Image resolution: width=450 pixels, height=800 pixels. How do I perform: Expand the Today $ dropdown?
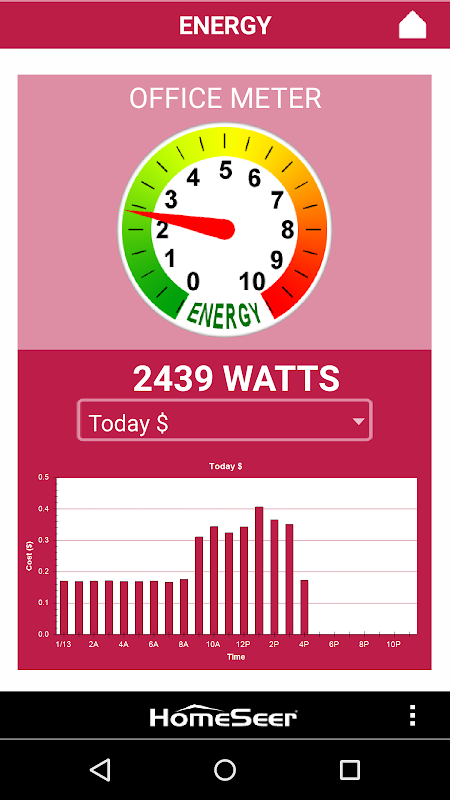coord(224,420)
